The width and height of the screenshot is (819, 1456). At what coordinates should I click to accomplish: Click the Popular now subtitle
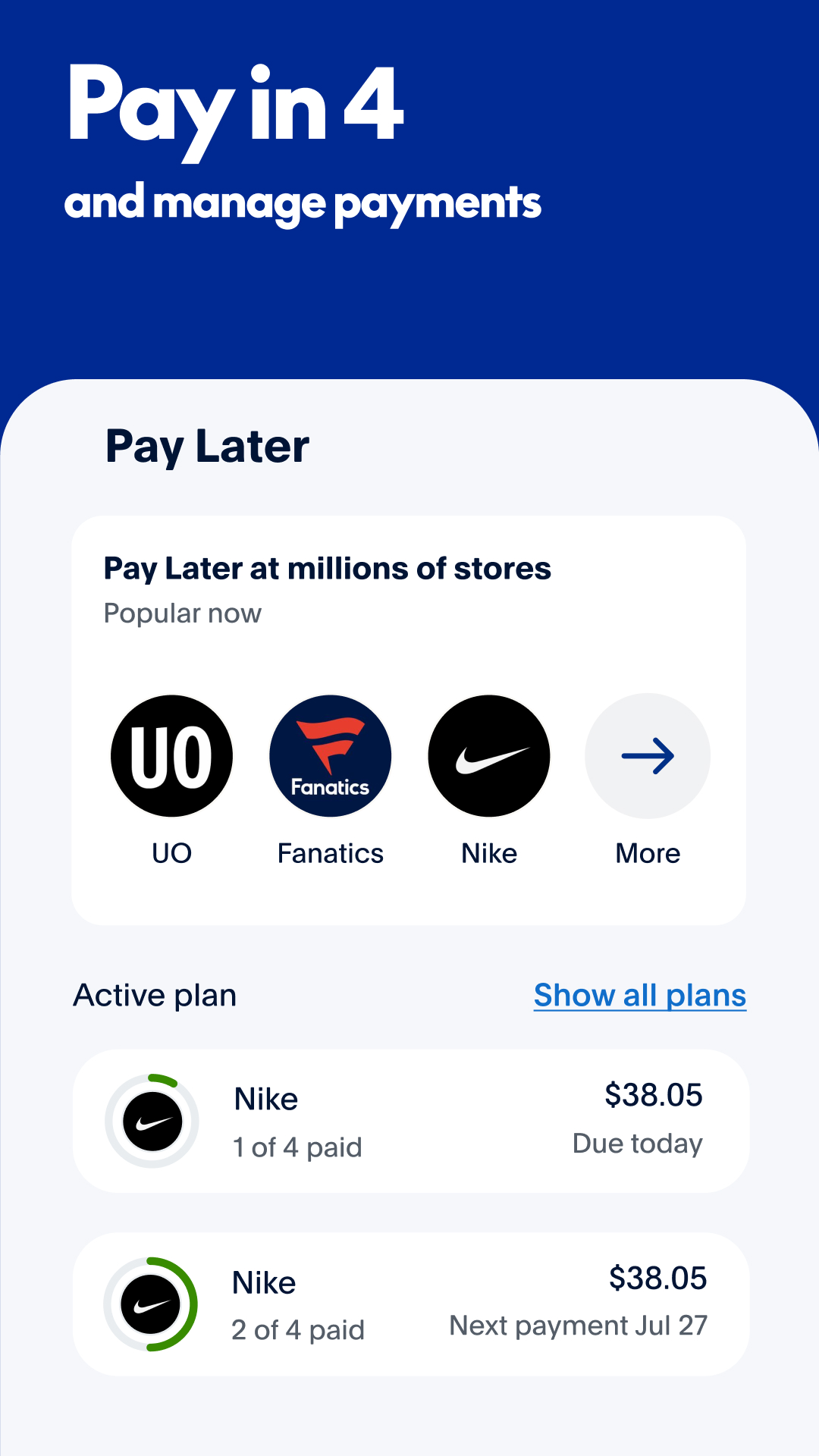click(182, 613)
